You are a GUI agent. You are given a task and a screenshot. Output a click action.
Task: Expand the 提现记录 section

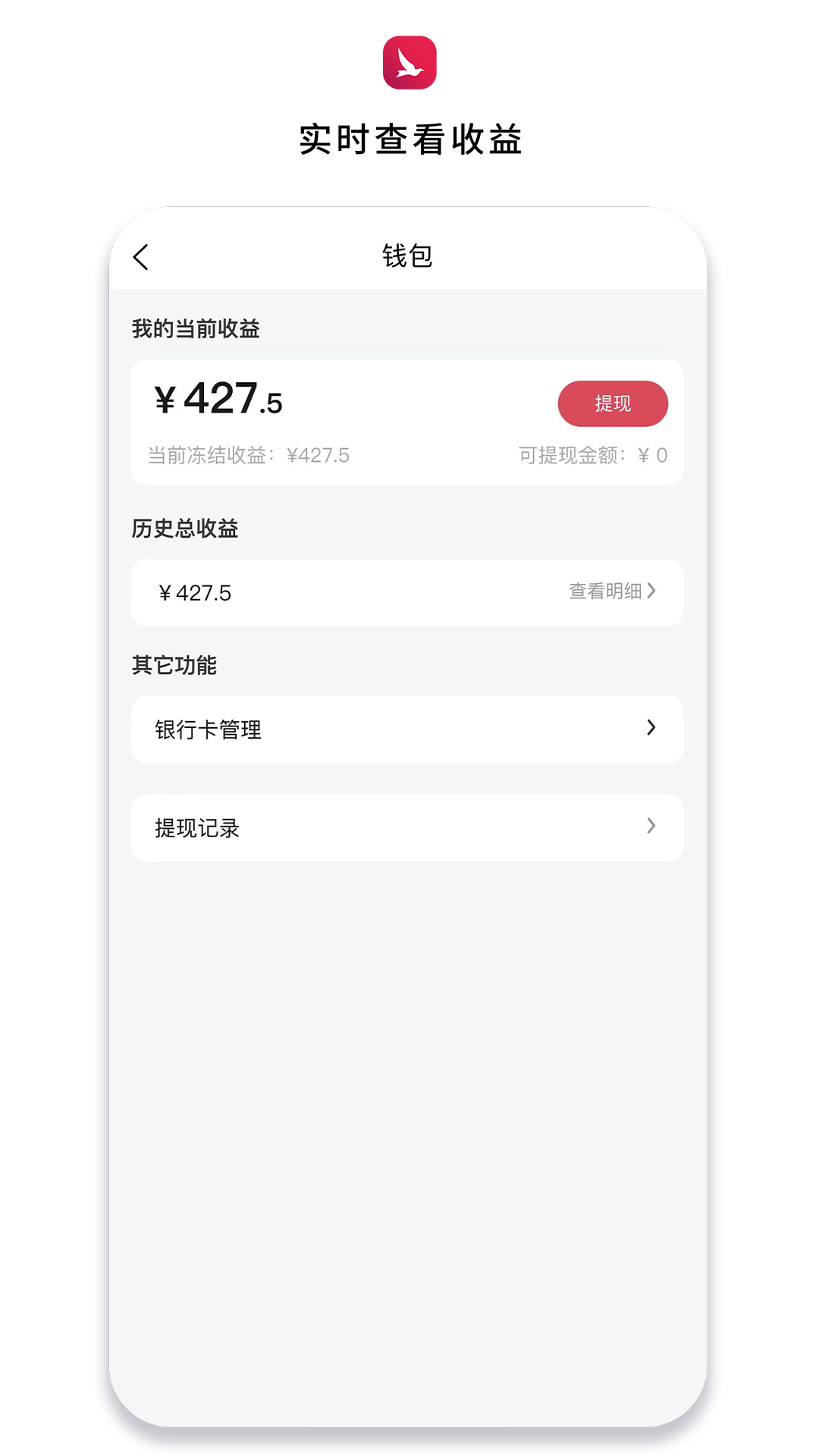407,827
